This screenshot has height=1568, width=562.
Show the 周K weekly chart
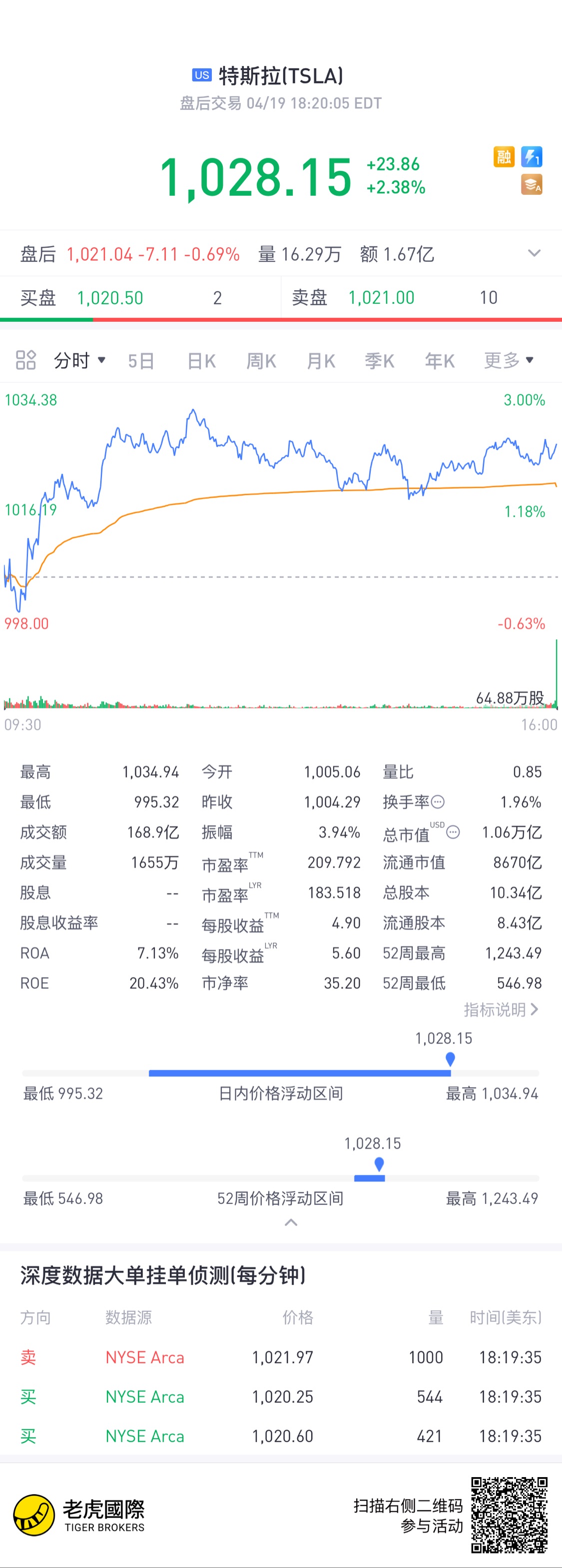(261, 361)
